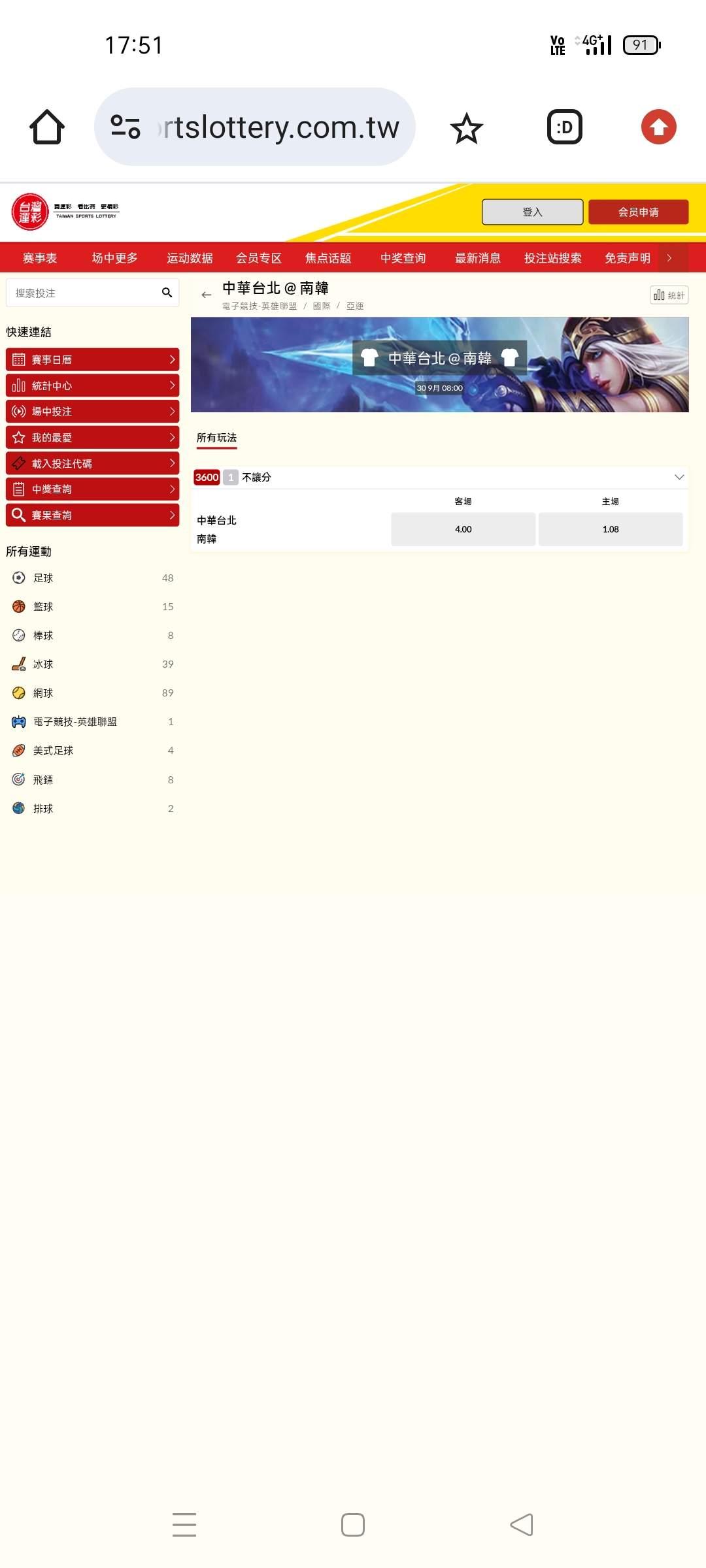The width and height of the screenshot is (706, 1568).
Task: Open 賽果查詢 results lookup
Action: (x=92, y=515)
